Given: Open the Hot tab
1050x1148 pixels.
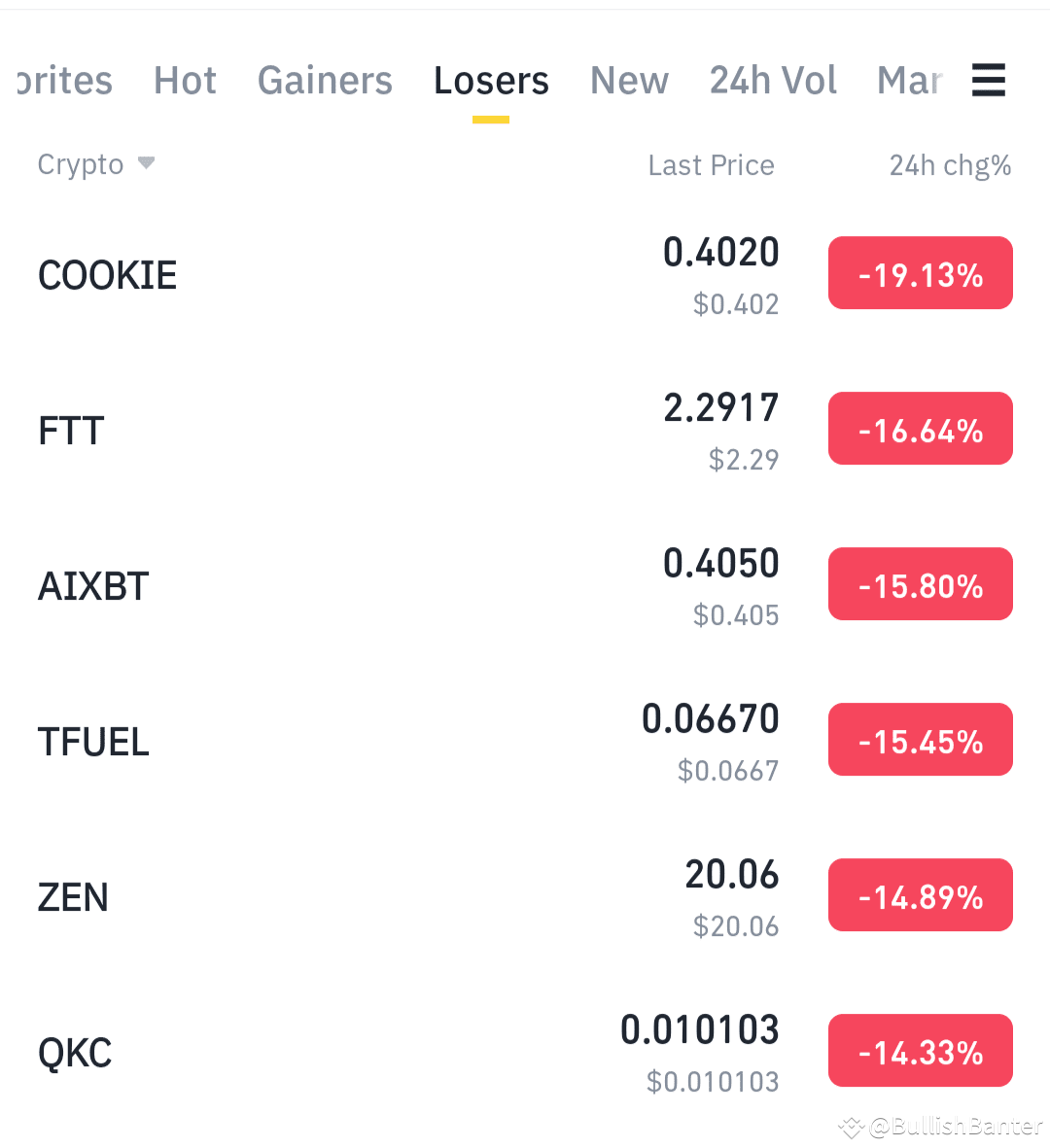Looking at the screenshot, I should [x=185, y=81].
